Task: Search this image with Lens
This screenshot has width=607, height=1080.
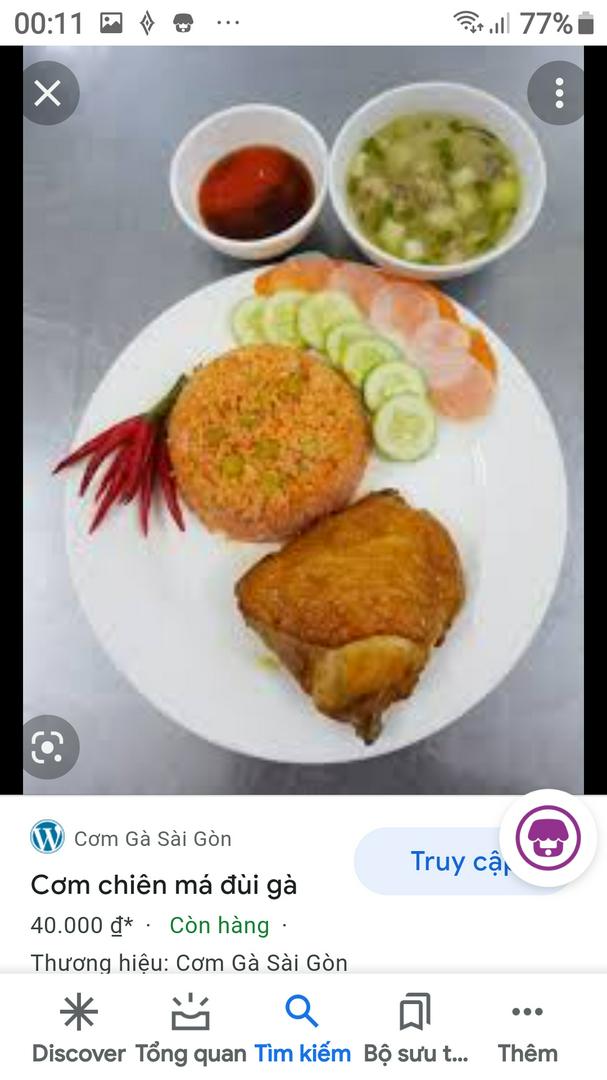Action: [47, 747]
